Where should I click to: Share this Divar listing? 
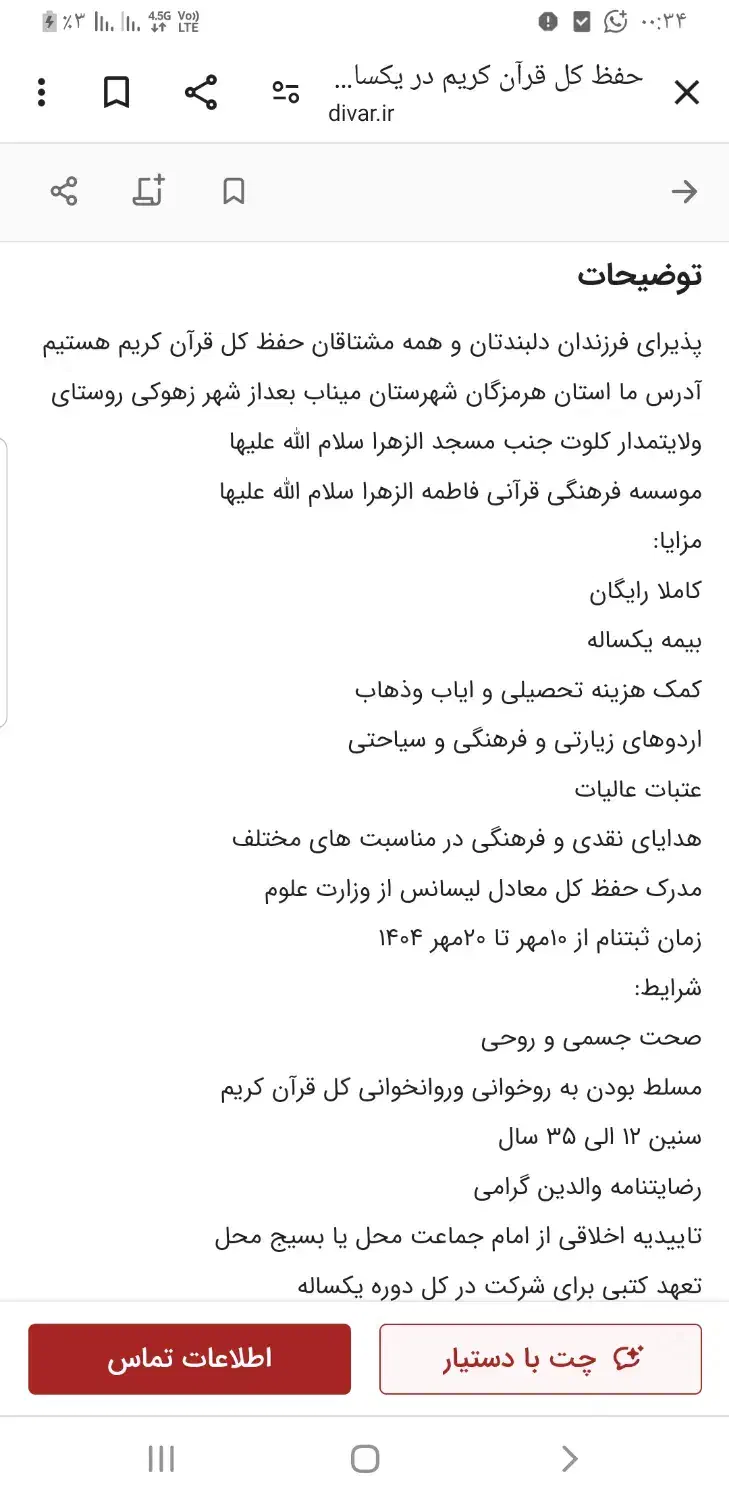tap(64, 191)
